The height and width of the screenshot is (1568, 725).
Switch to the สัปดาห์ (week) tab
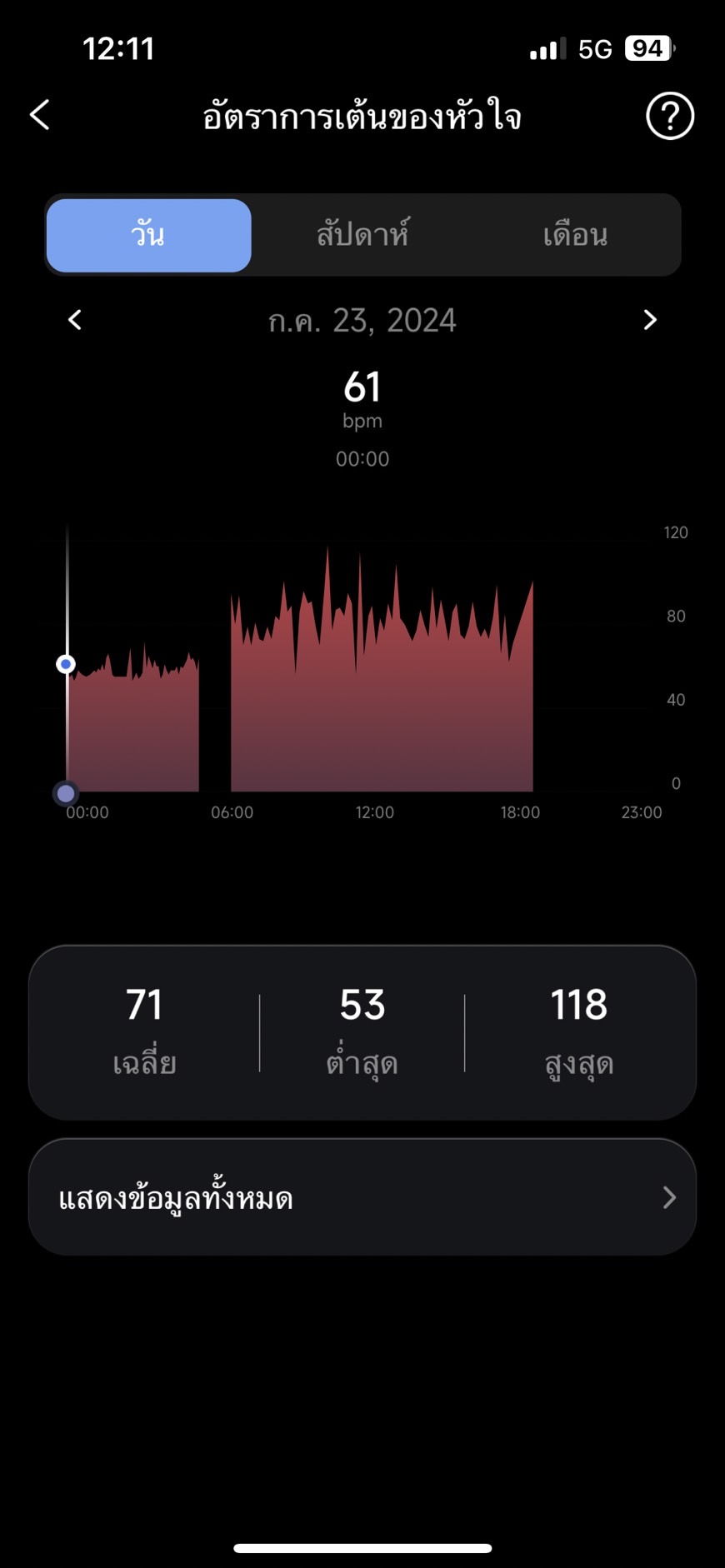coord(362,235)
